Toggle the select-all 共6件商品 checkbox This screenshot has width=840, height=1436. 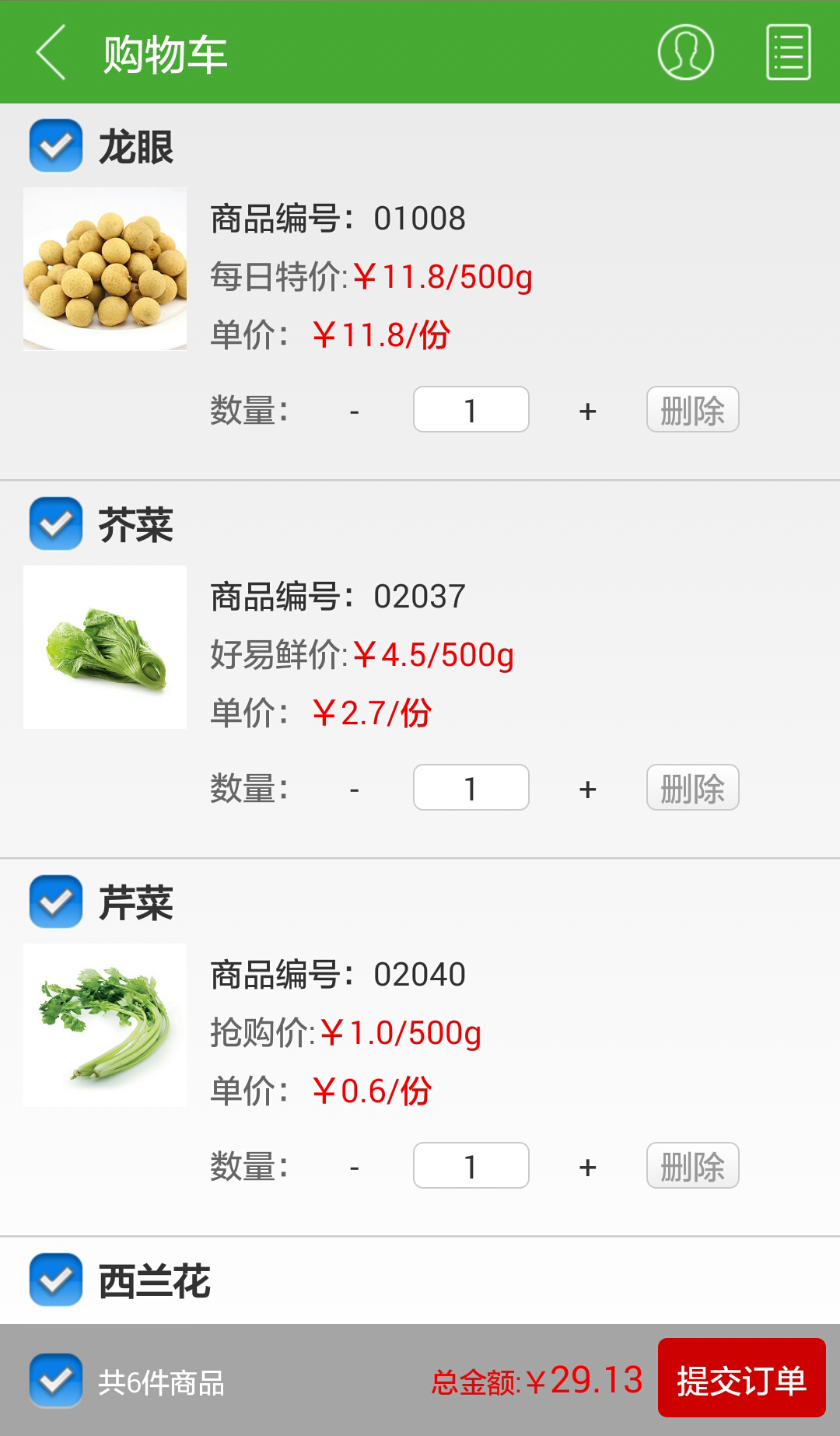[56, 1381]
